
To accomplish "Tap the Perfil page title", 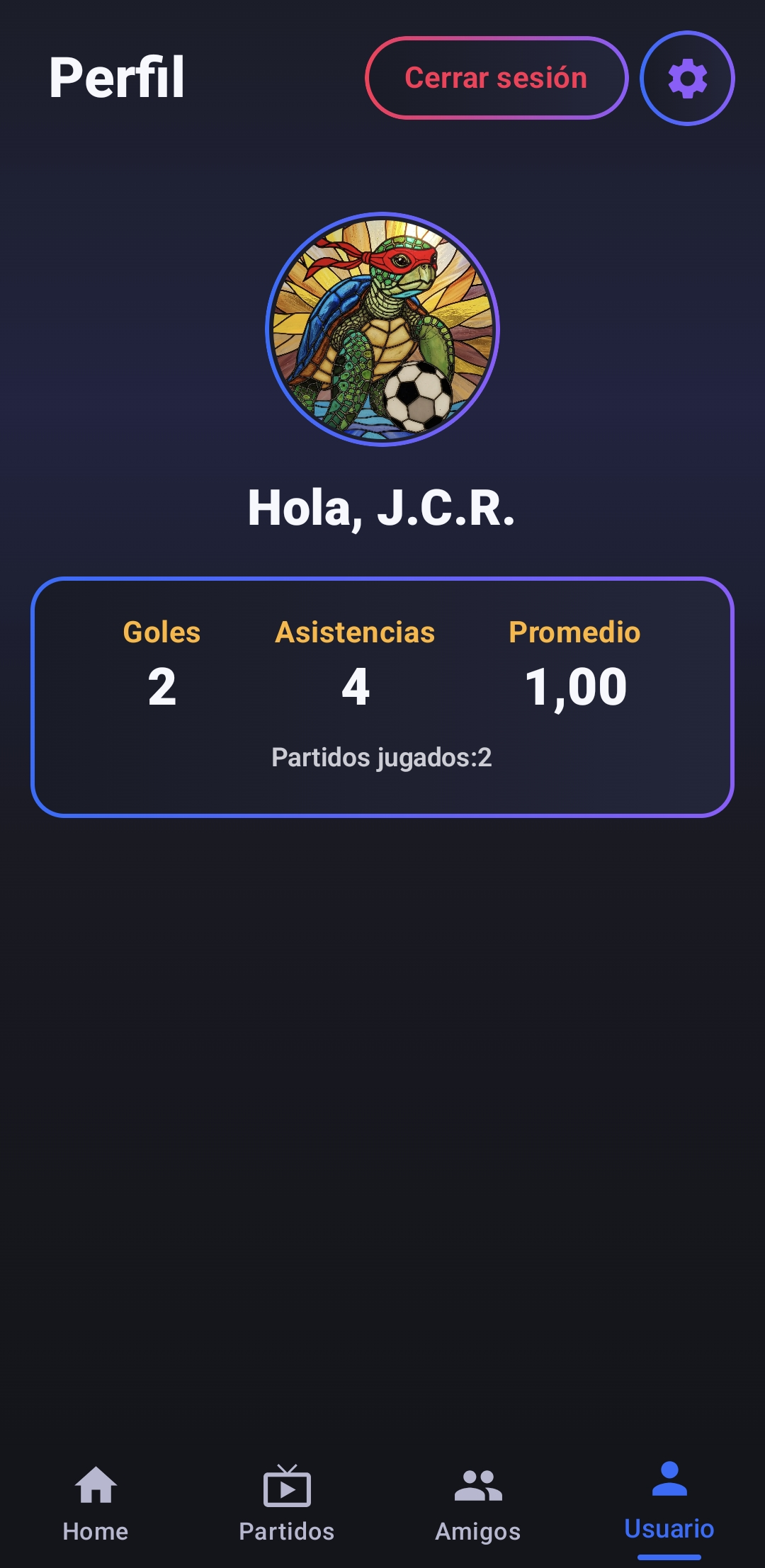I will [x=118, y=78].
